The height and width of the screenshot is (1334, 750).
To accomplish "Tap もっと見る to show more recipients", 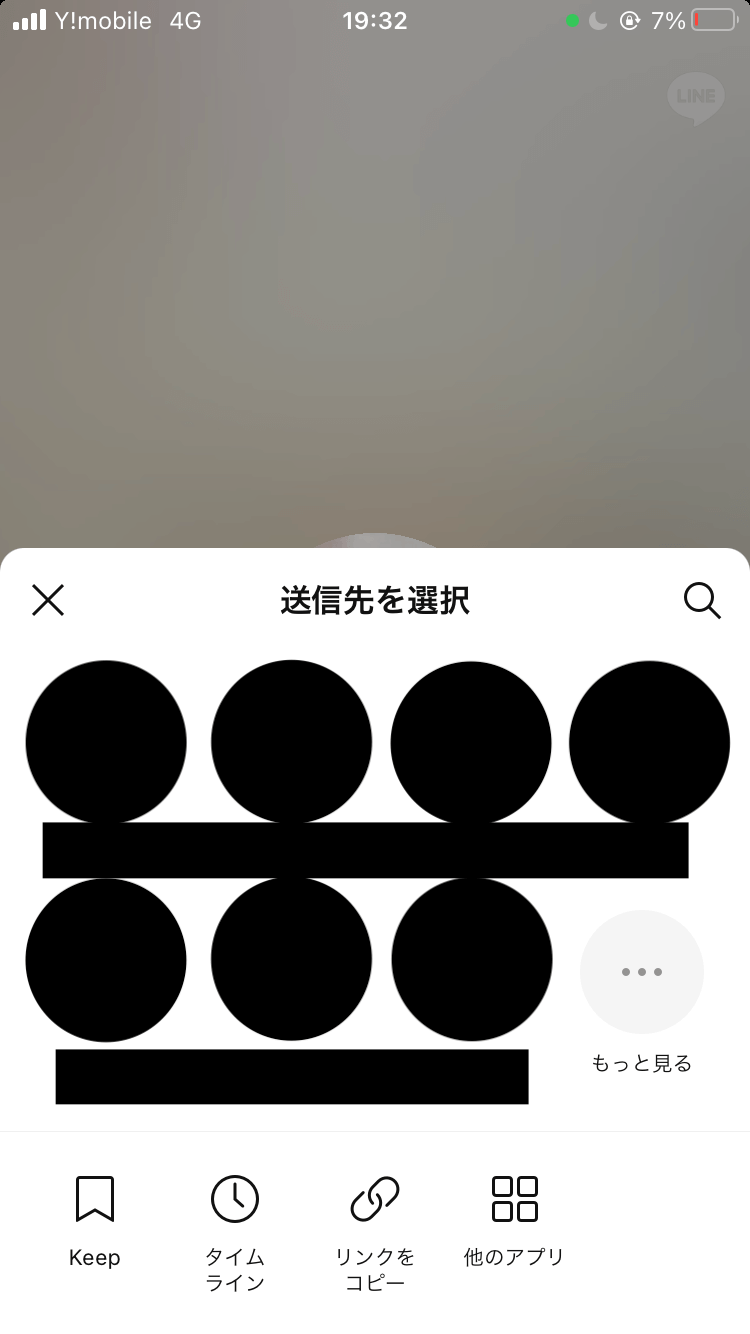I will [642, 972].
